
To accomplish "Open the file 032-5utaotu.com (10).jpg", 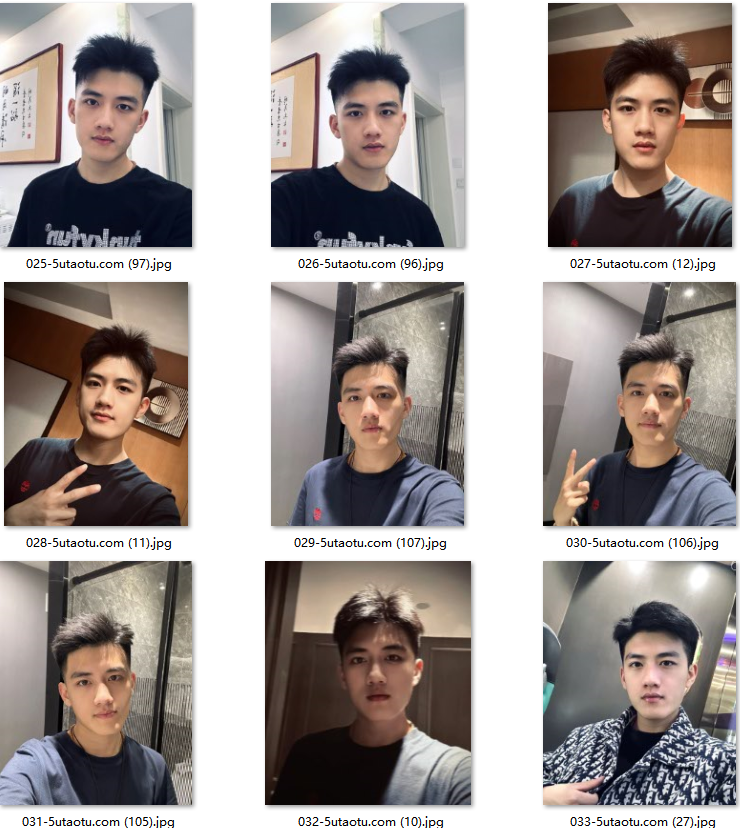I will coord(367,683).
